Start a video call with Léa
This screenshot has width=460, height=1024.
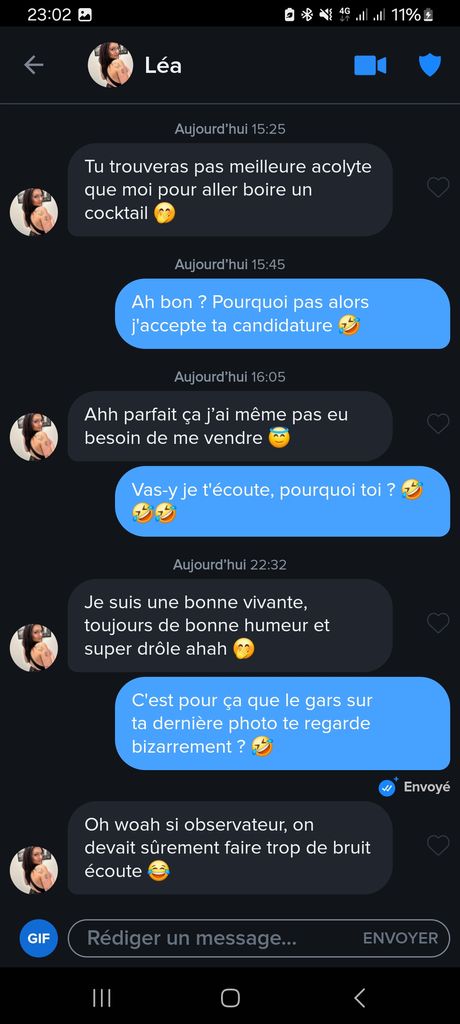coord(370,65)
